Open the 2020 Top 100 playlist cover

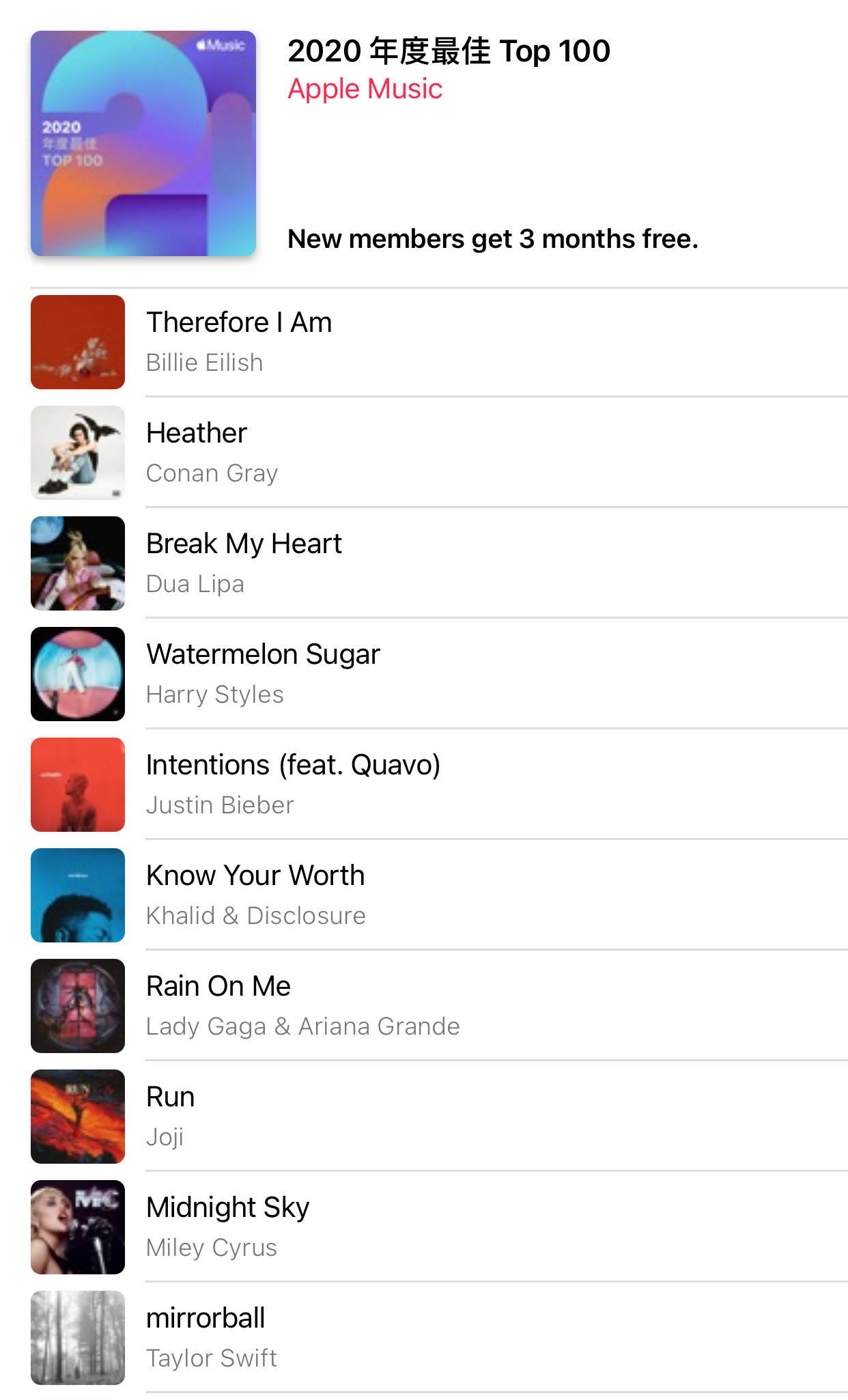pyautogui.click(x=143, y=143)
